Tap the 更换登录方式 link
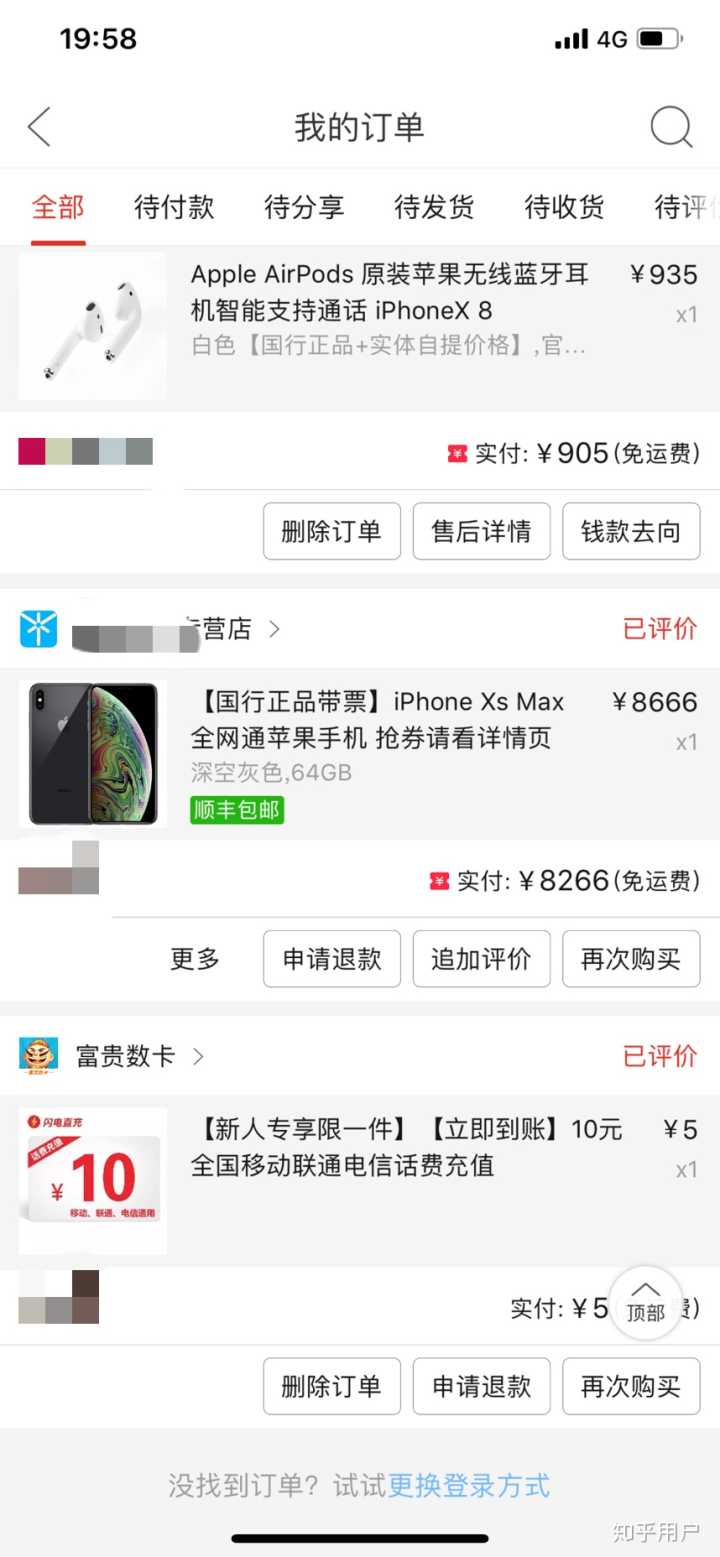The width and height of the screenshot is (720, 1557). 469,1486
